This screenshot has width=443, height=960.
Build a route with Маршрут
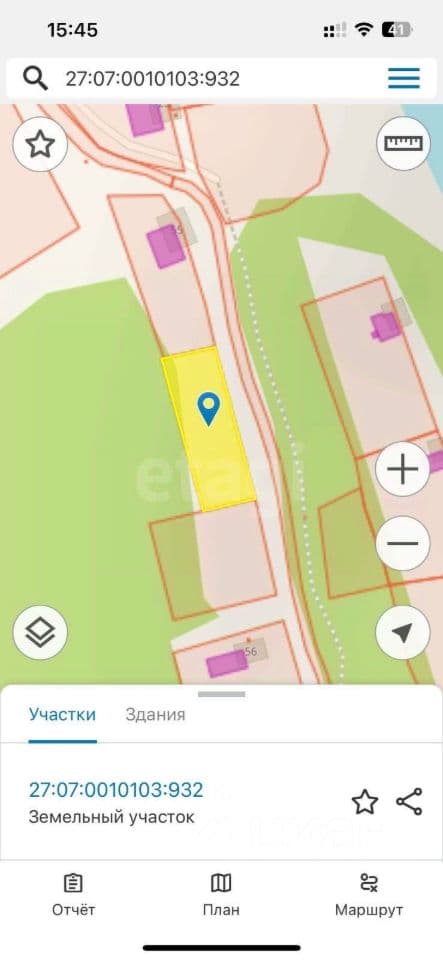click(x=369, y=894)
